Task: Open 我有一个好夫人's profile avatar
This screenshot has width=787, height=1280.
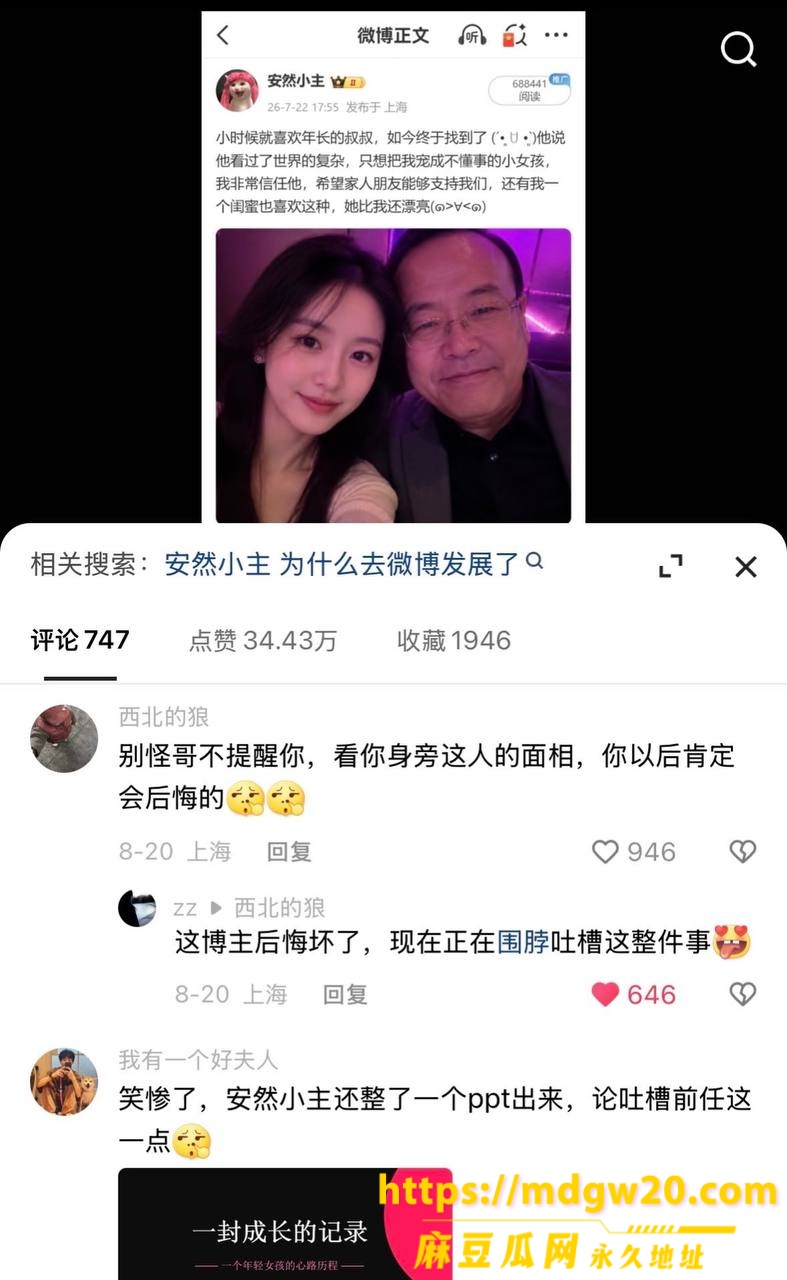Action: 65,1081
